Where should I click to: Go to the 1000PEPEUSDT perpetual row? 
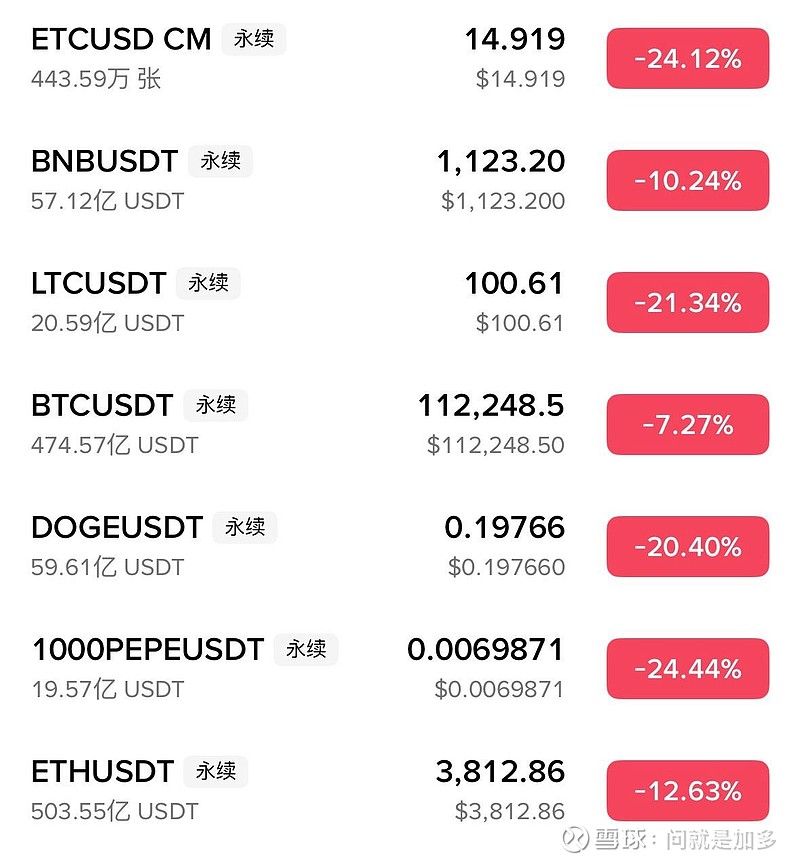[x=147, y=650]
